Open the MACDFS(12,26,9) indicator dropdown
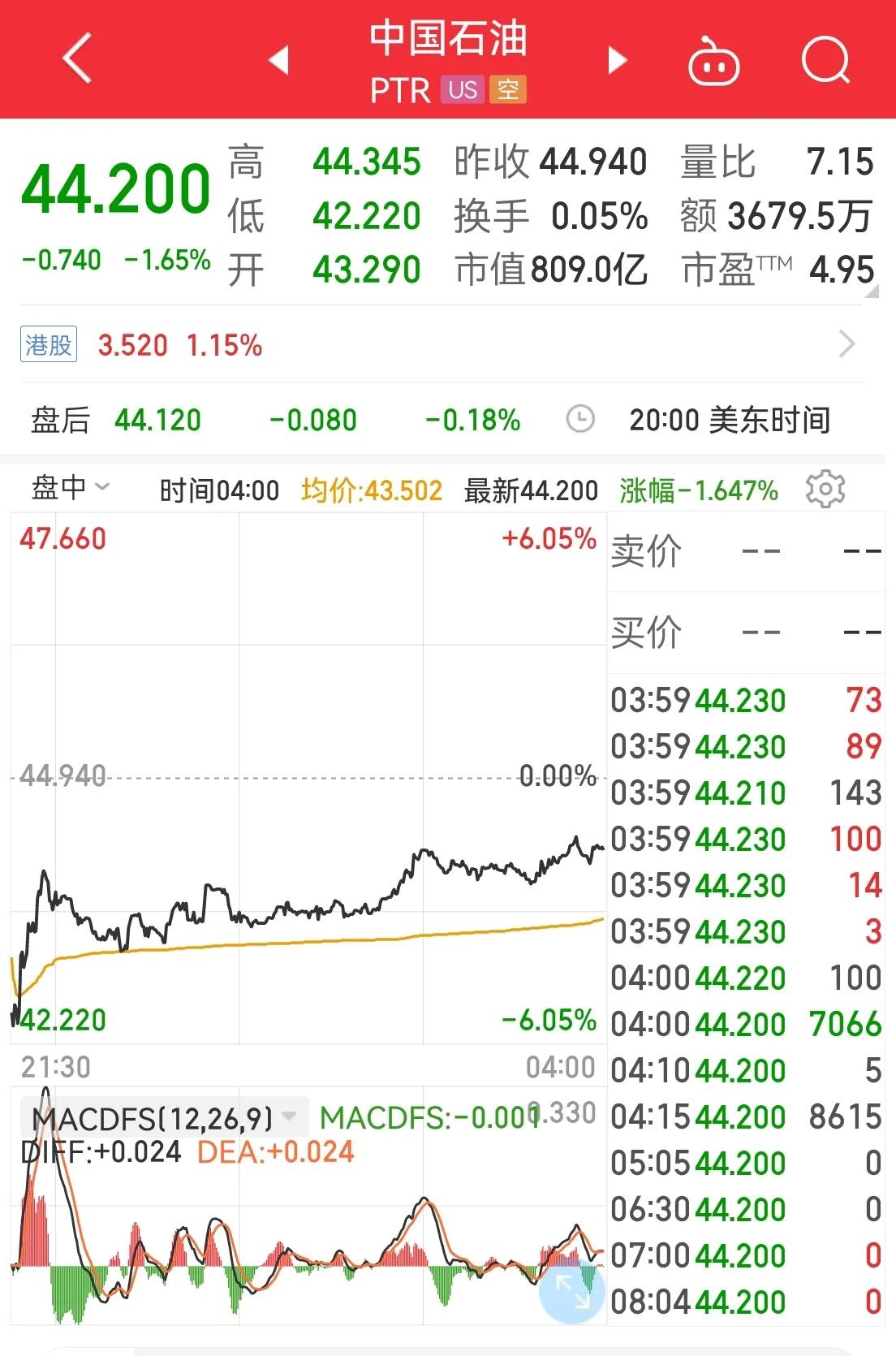Screen dimensions: 896x1356 [158, 1118]
